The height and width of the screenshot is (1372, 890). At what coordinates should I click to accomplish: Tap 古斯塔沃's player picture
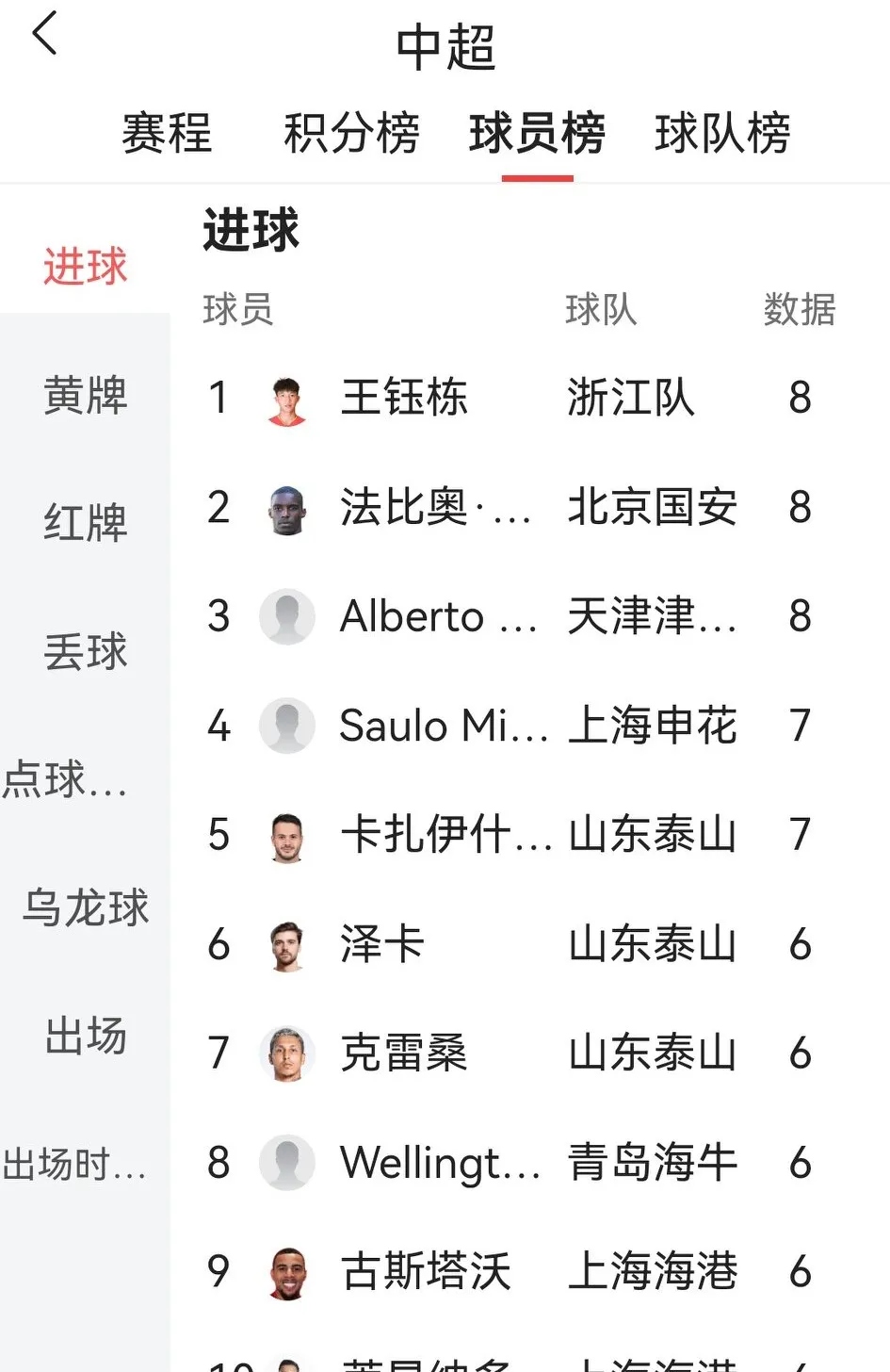pos(286,1271)
